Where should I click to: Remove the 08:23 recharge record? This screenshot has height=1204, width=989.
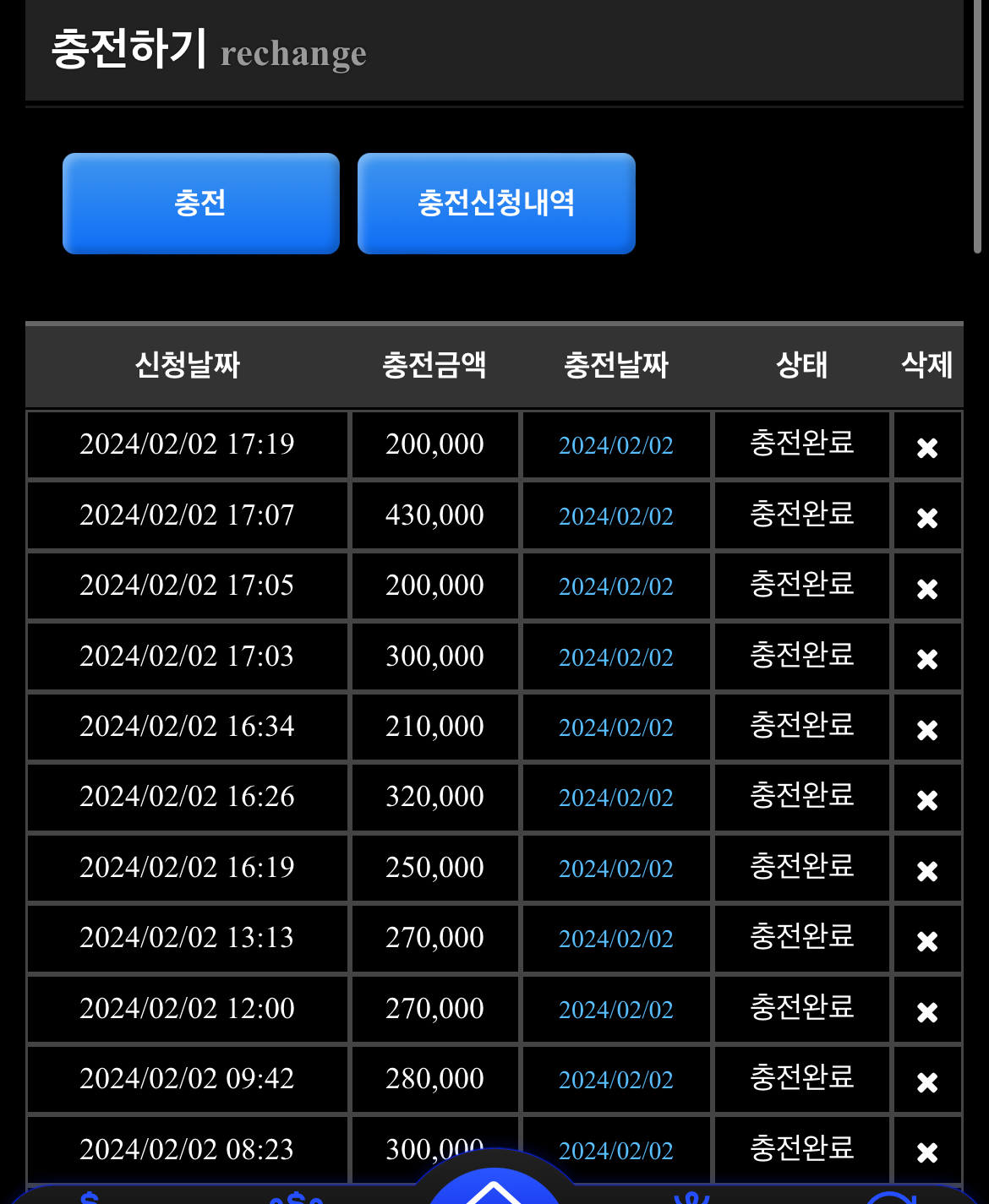[x=927, y=1152]
